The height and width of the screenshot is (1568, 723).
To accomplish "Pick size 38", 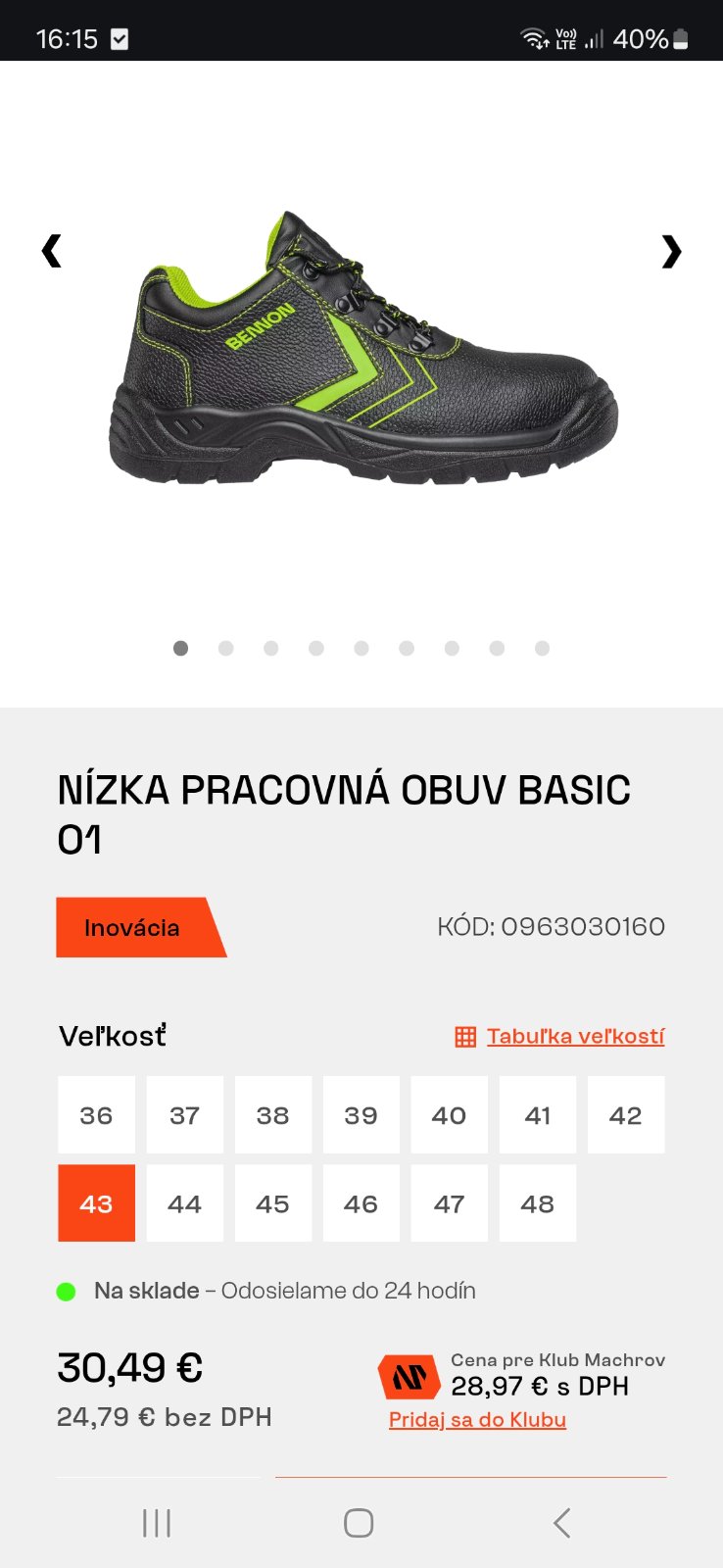I will coord(273,1115).
